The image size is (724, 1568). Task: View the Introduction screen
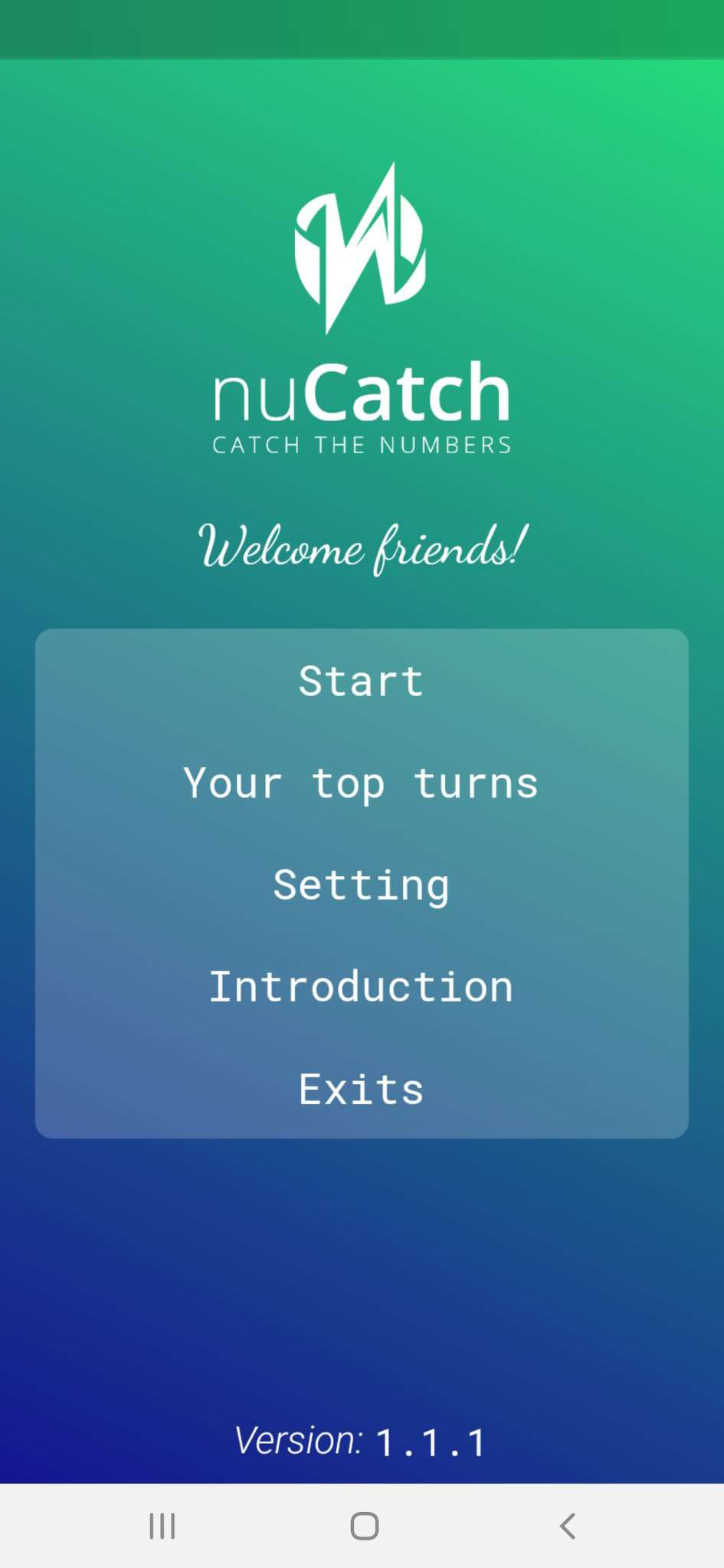[361, 987]
